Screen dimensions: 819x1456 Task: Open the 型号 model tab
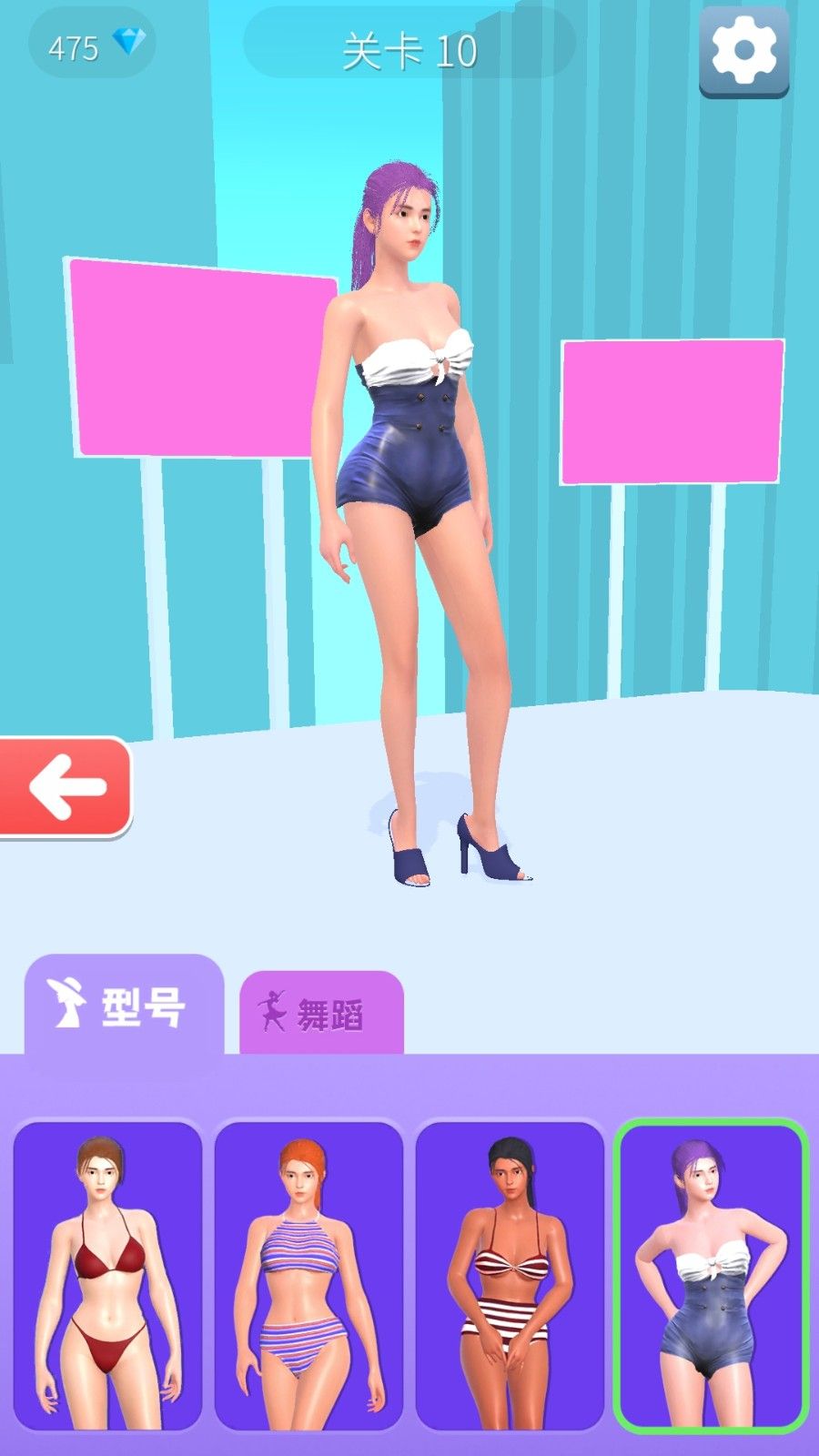pos(123,1004)
